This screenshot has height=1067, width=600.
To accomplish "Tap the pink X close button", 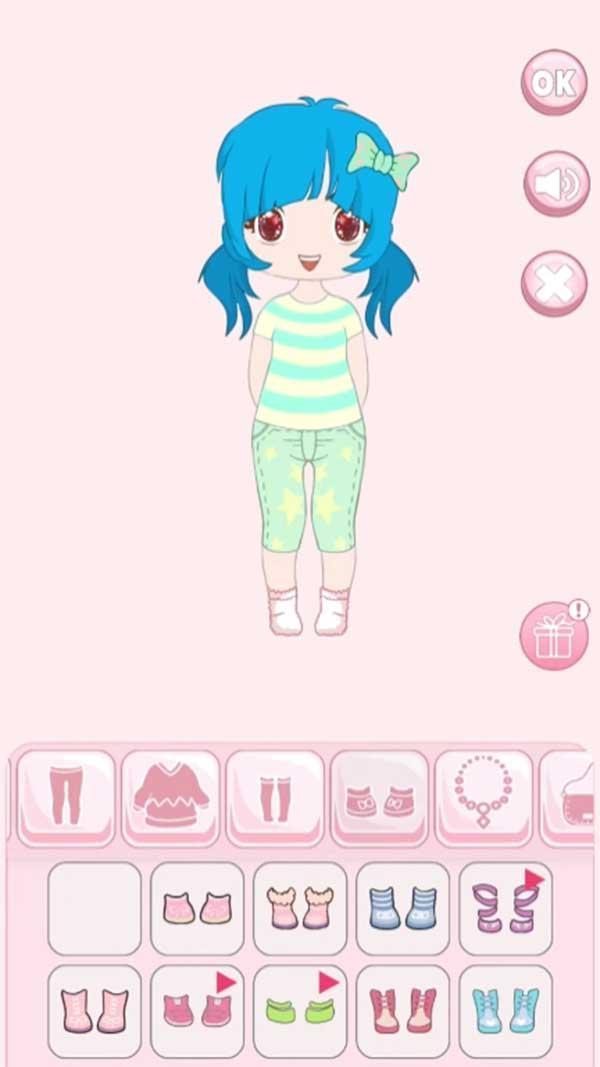I will click(x=553, y=284).
